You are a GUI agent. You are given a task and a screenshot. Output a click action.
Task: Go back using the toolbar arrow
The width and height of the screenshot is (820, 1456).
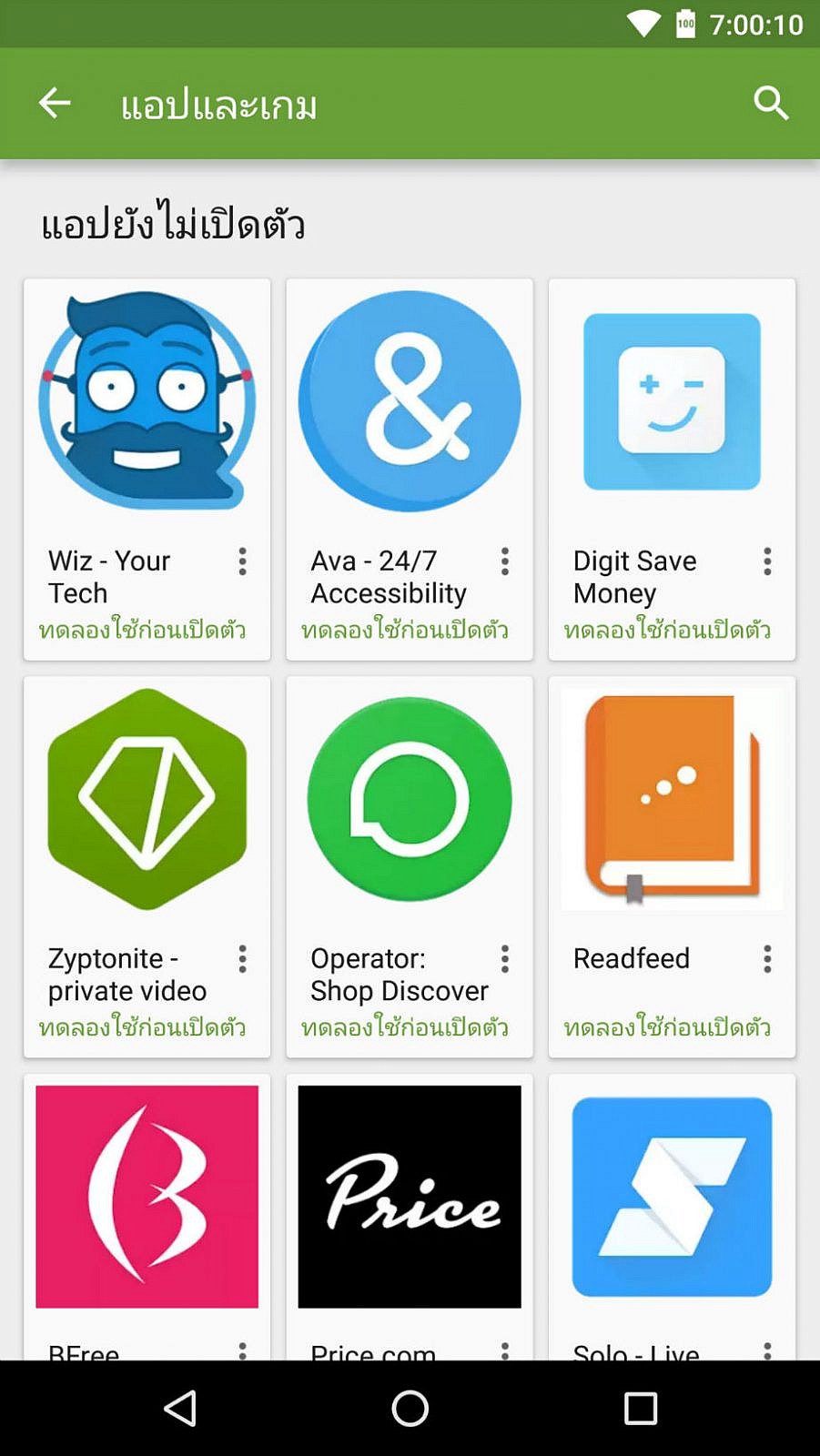click(55, 103)
